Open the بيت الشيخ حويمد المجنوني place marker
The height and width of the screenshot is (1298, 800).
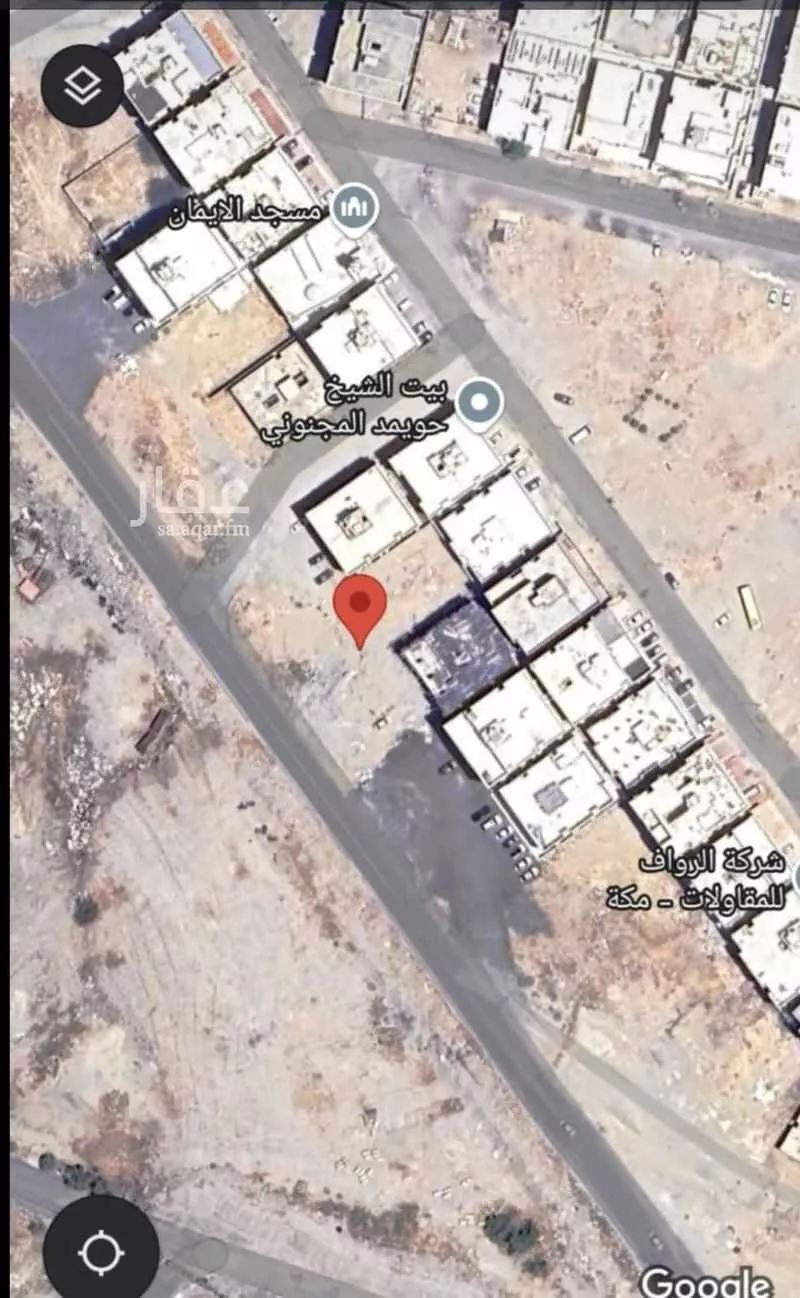[480, 405]
